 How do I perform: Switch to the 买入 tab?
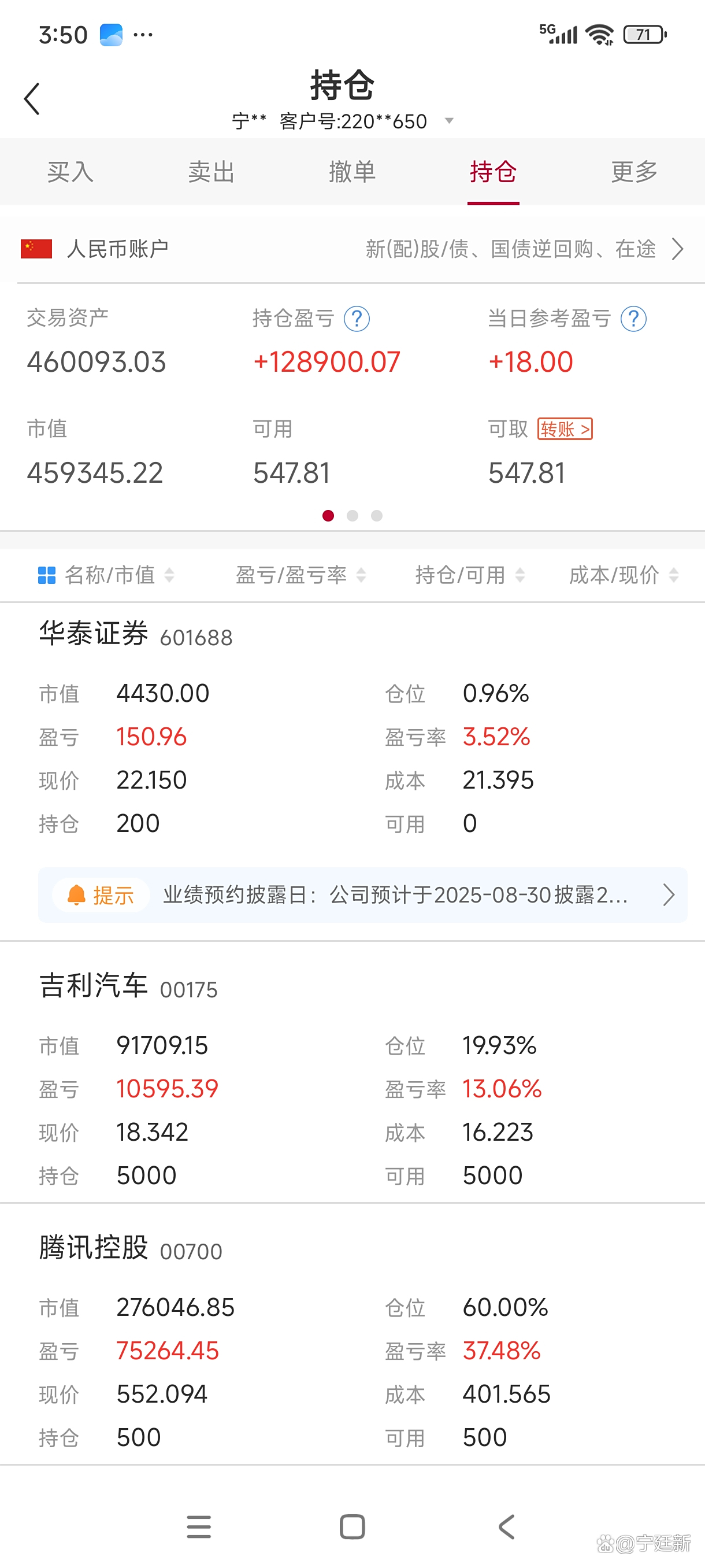click(70, 172)
